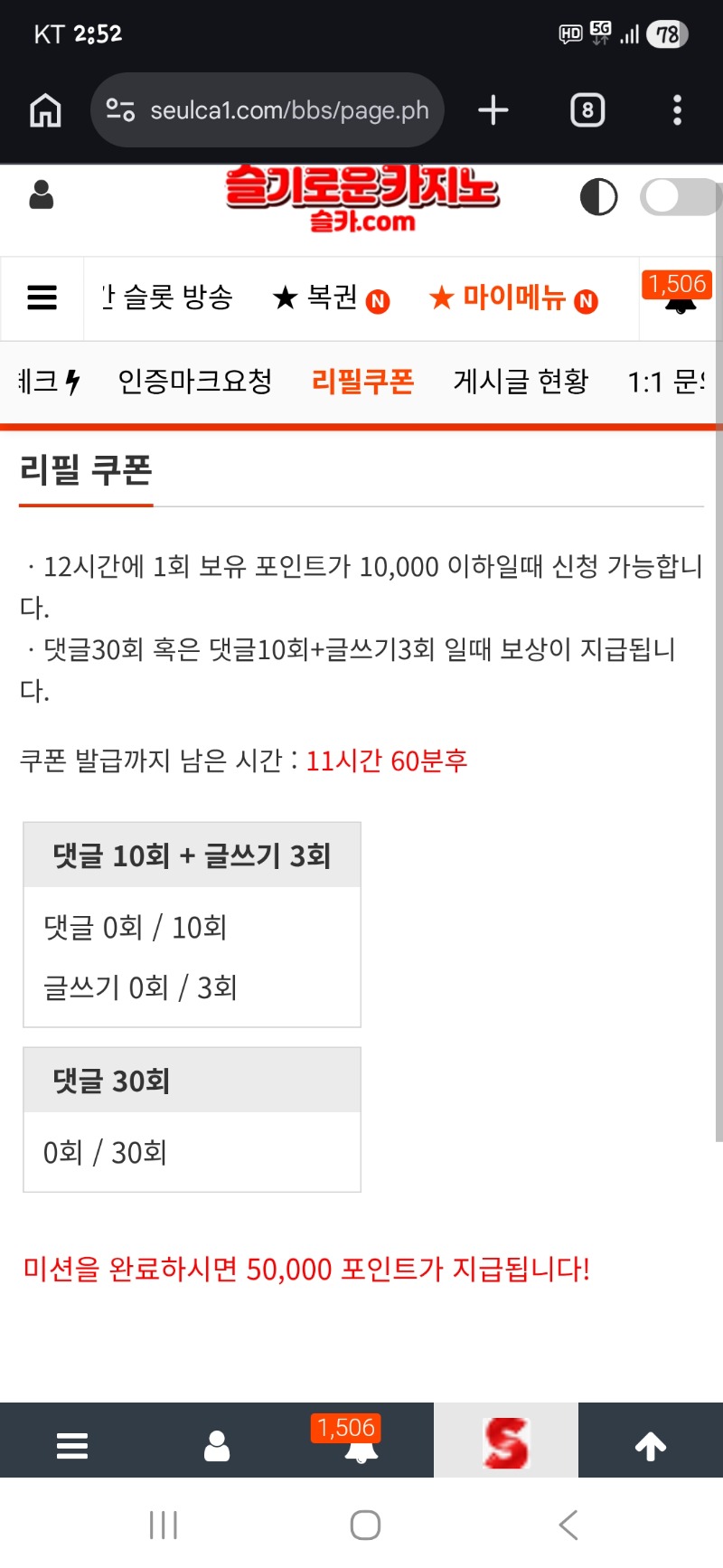Tap the 슬기로운카지노 site logo

tap(361, 197)
